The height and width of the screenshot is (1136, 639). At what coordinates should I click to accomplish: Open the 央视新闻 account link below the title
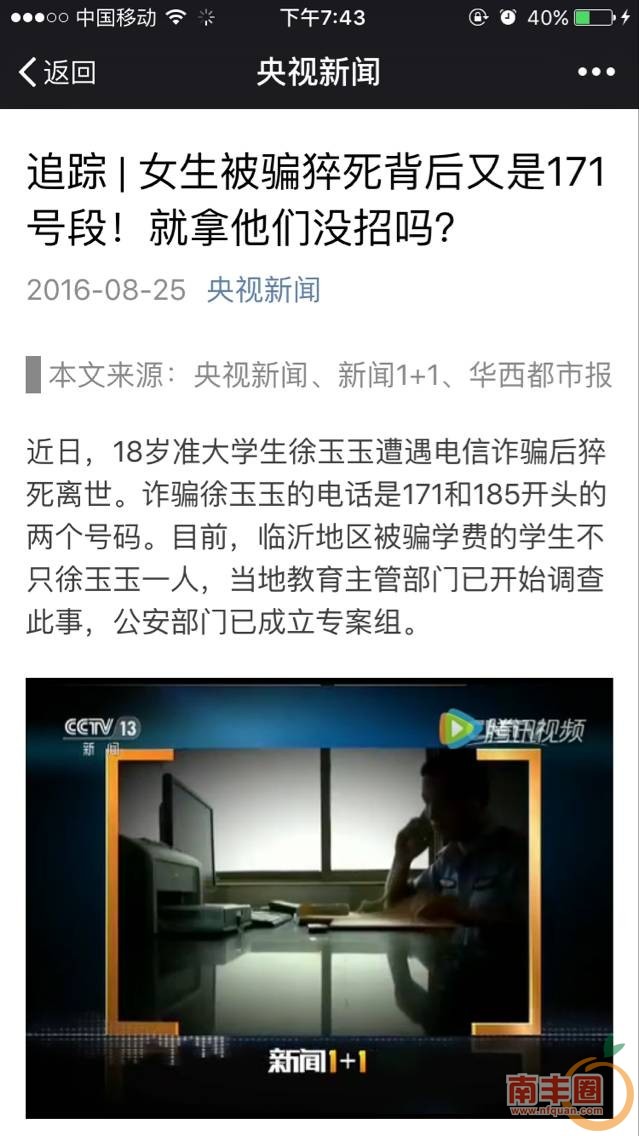pyautogui.click(x=263, y=290)
